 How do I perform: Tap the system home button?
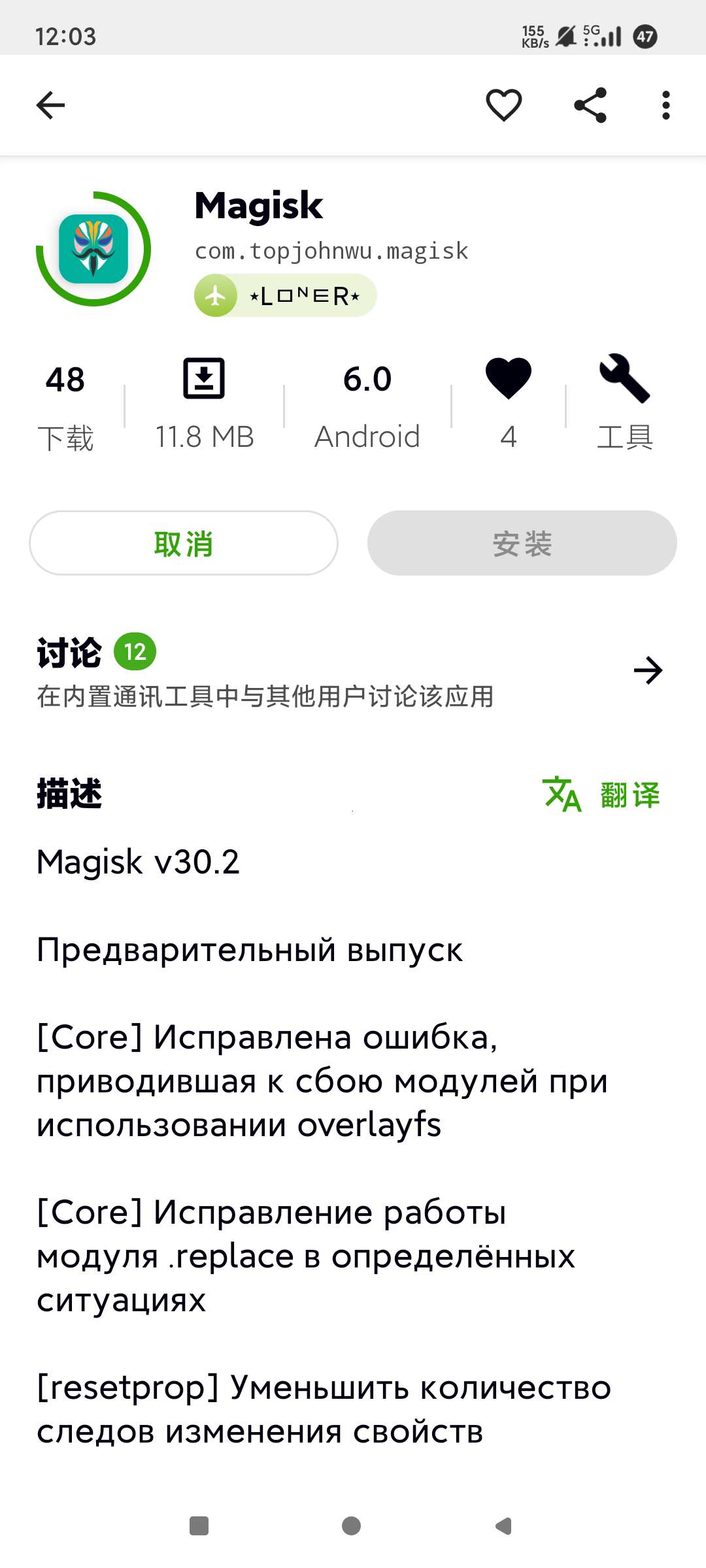click(352, 1526)
